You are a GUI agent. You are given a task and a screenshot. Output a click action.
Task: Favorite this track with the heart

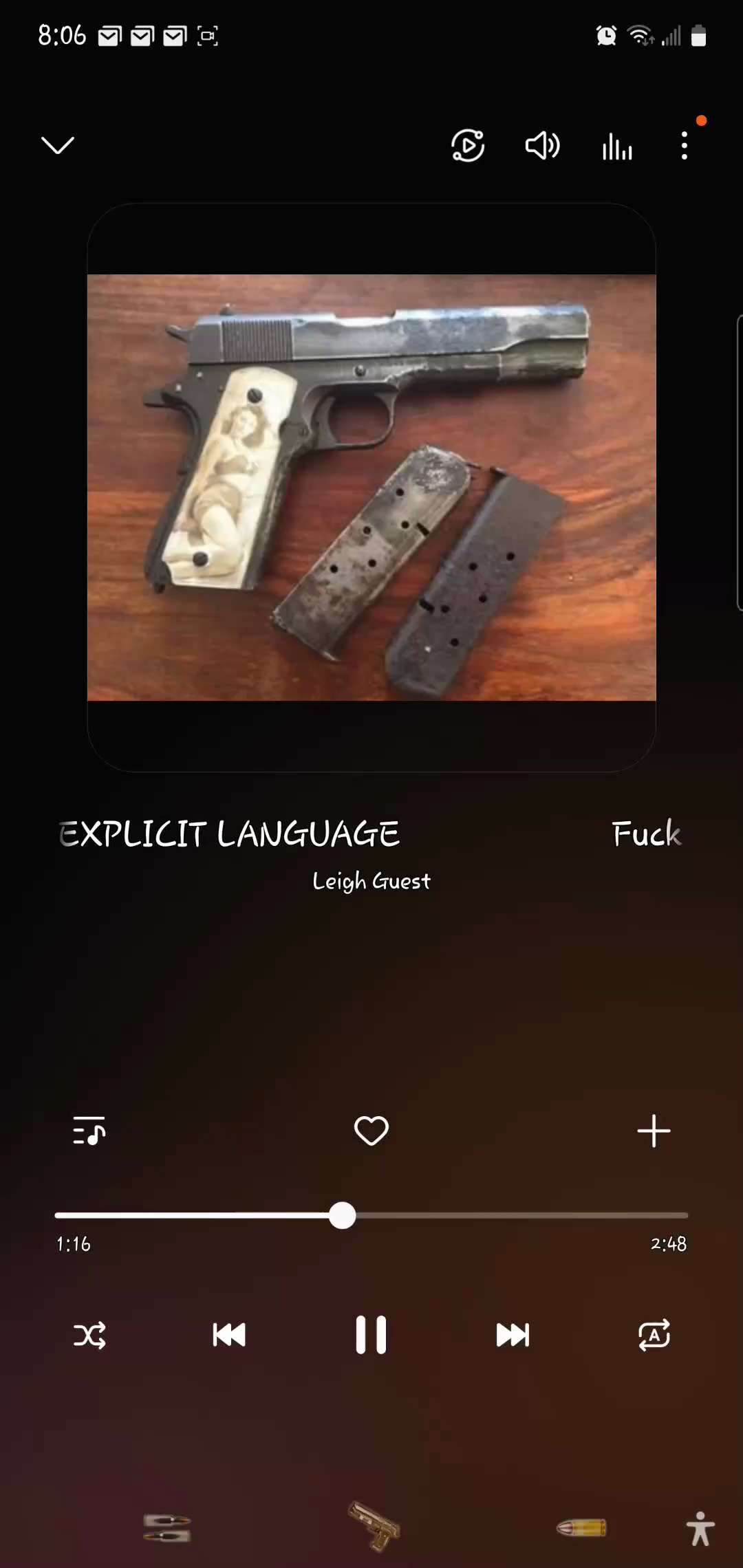point(371,1131)
